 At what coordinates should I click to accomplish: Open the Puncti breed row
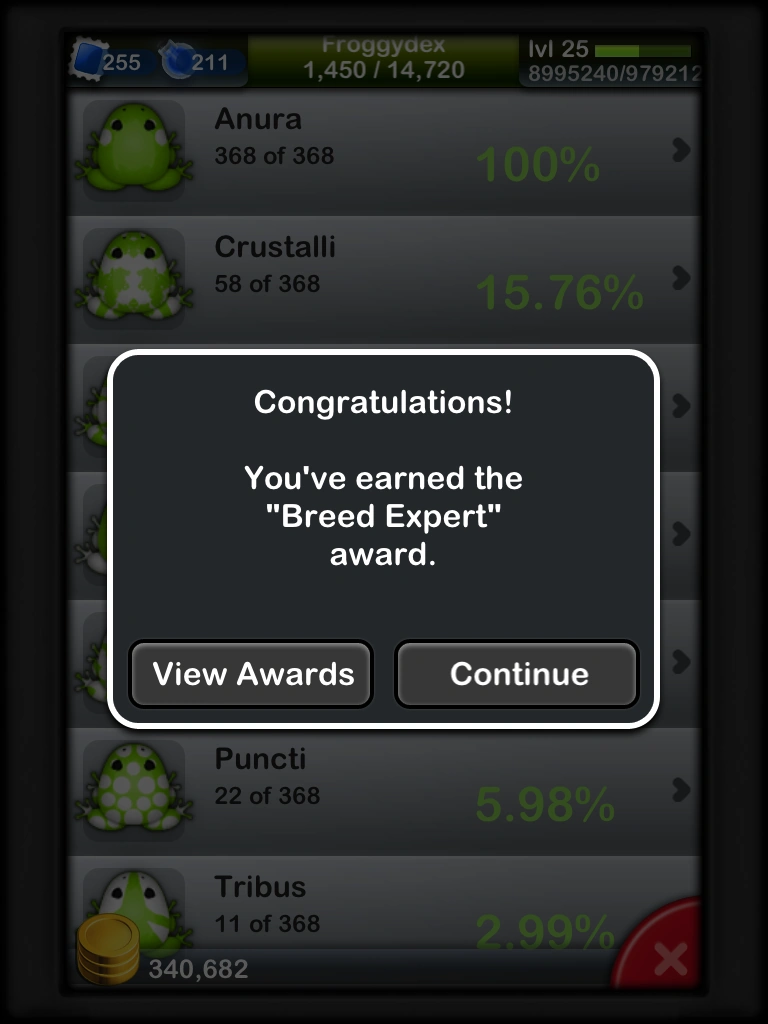point(385,791)
